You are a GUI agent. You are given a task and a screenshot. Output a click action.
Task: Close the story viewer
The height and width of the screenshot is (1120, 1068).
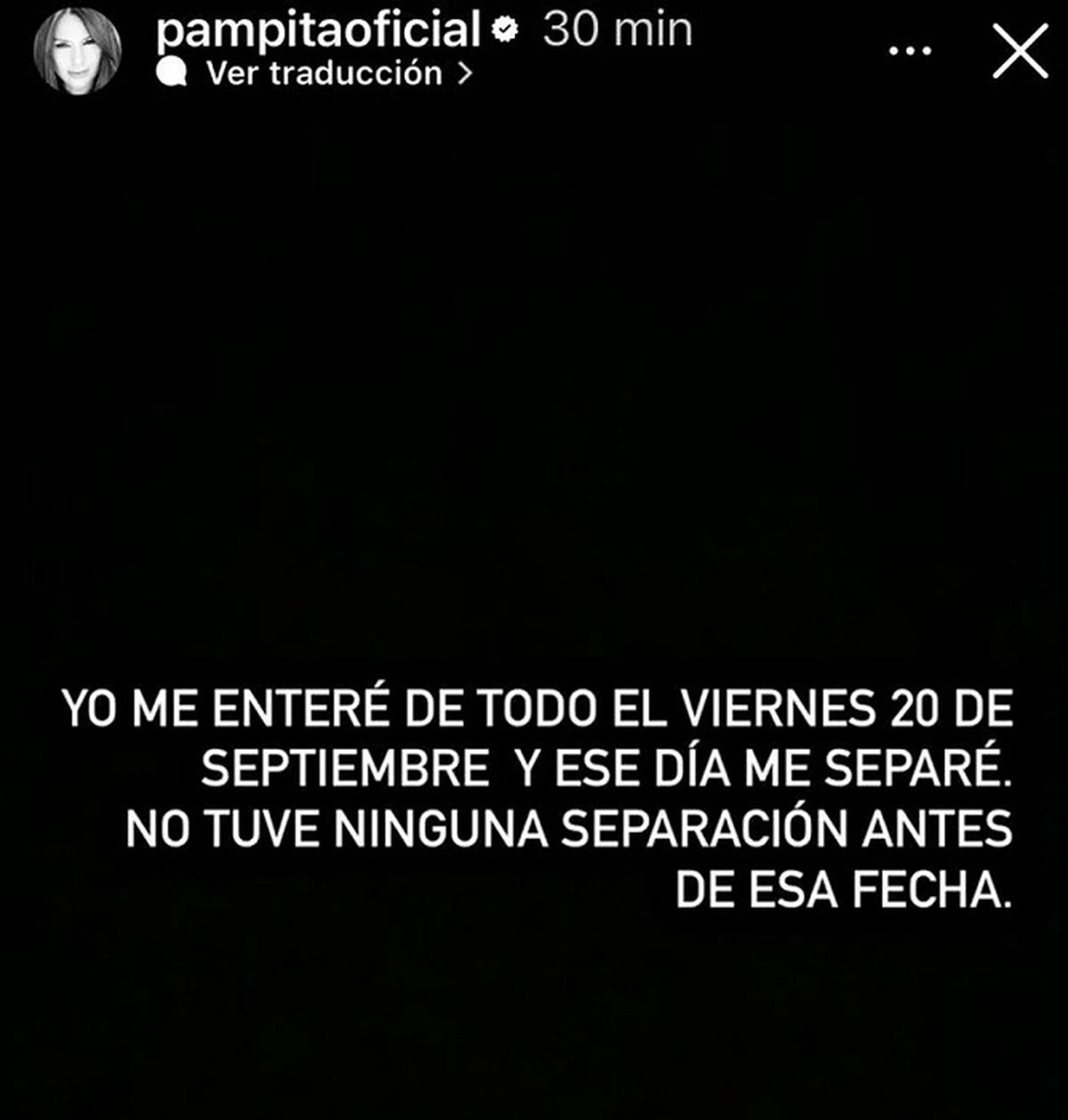pyautogui.click(x=1020, y=52)
